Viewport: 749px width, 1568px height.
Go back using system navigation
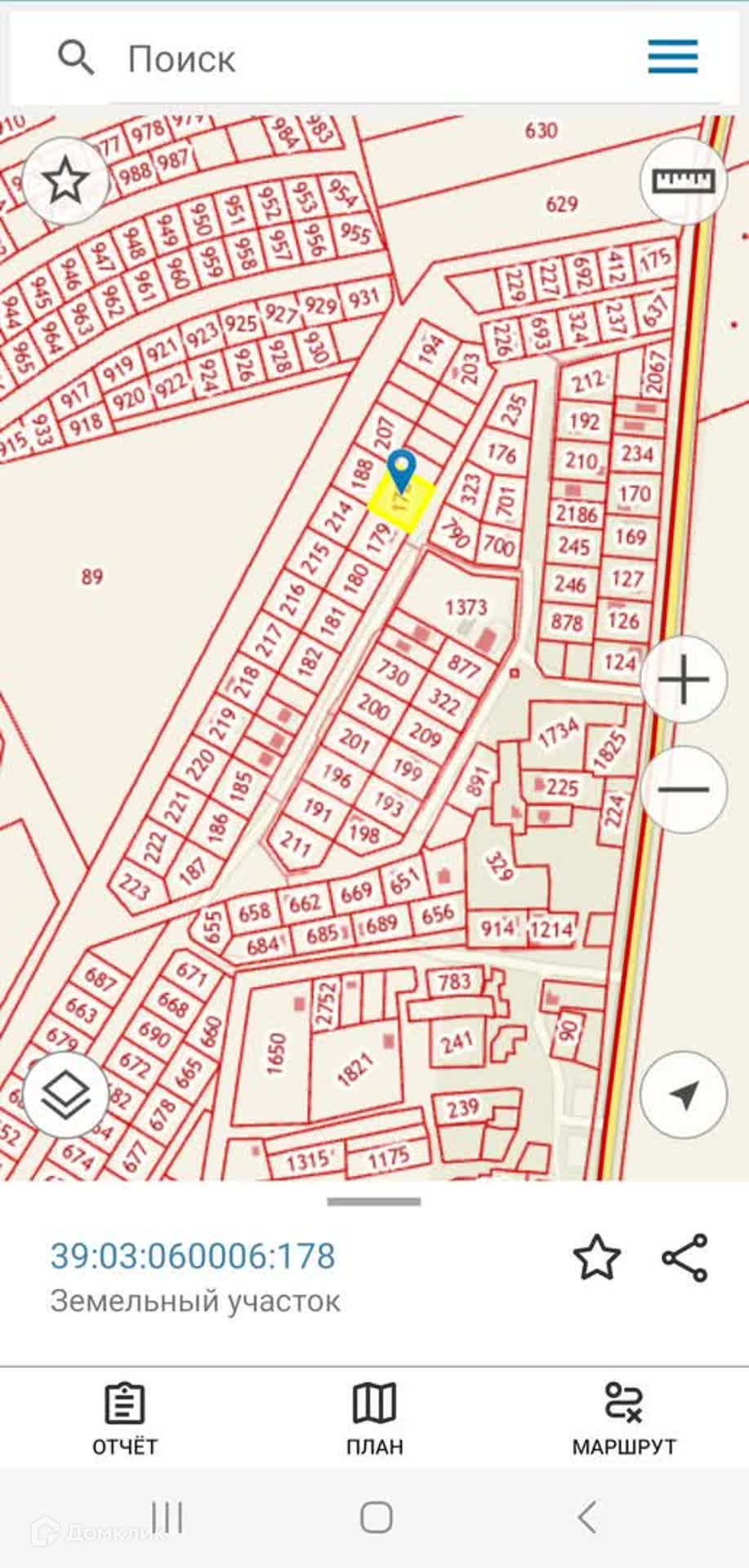586,1517
